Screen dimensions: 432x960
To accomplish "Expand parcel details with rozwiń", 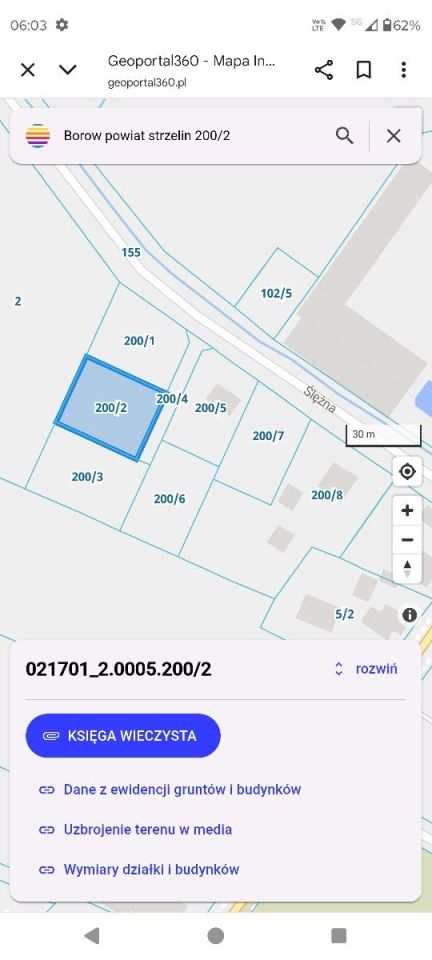I will pyautogui.click(x=366, y=669).
